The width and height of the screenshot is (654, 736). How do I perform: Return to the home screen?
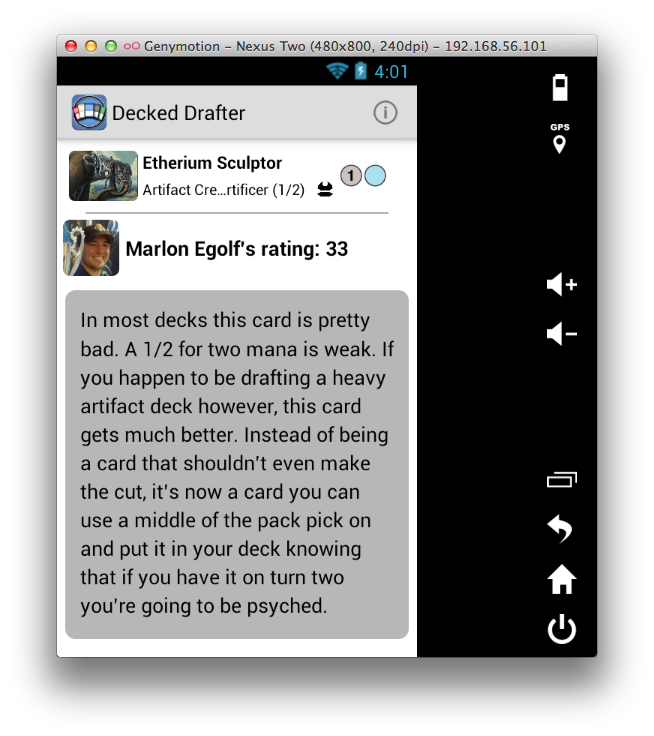point(561,580)
